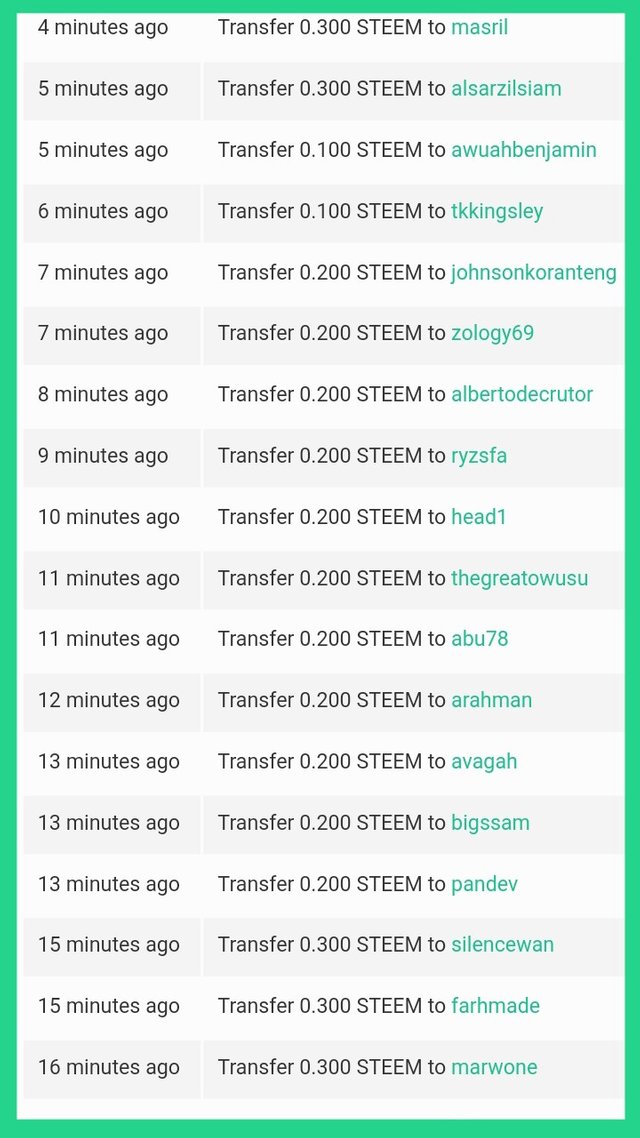
Task: View bigssam's profile
Action: (x=490, y=823)
